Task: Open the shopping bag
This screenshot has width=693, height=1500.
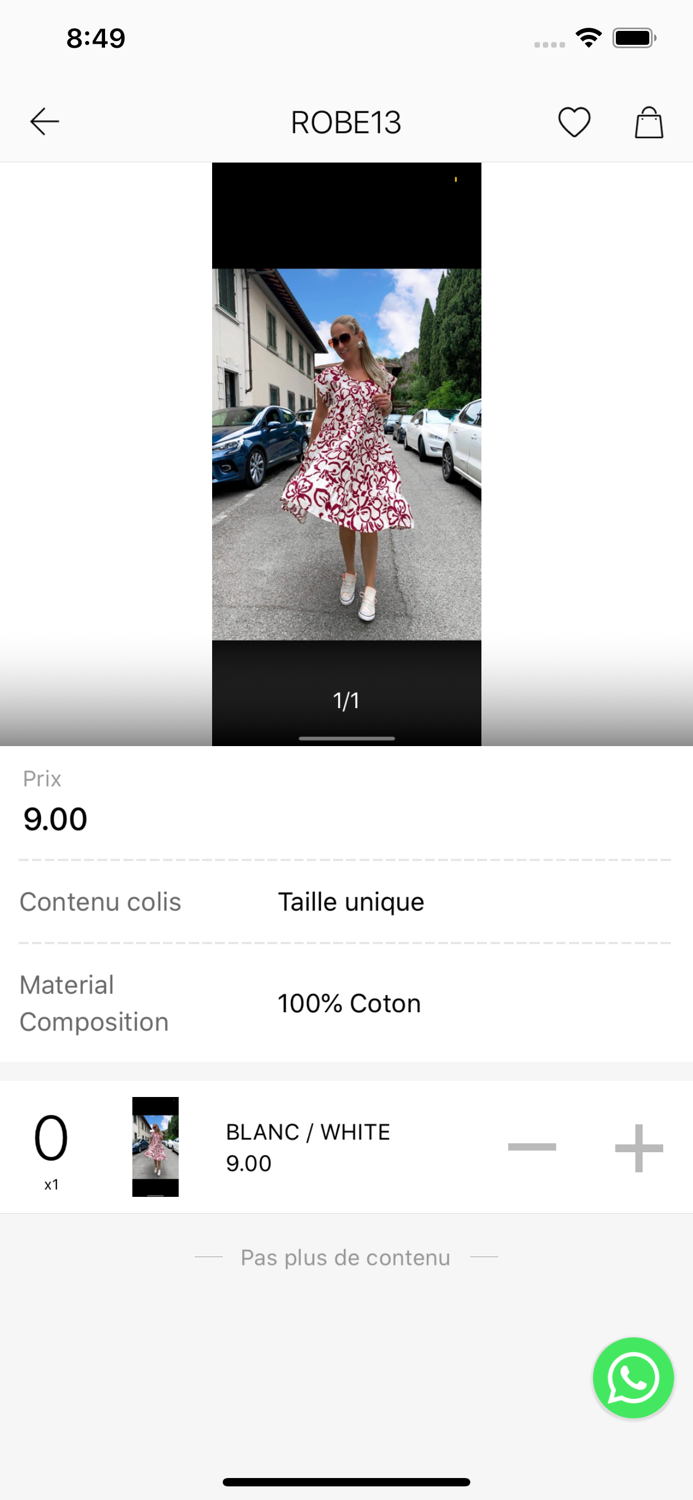Action: (649, 122)
